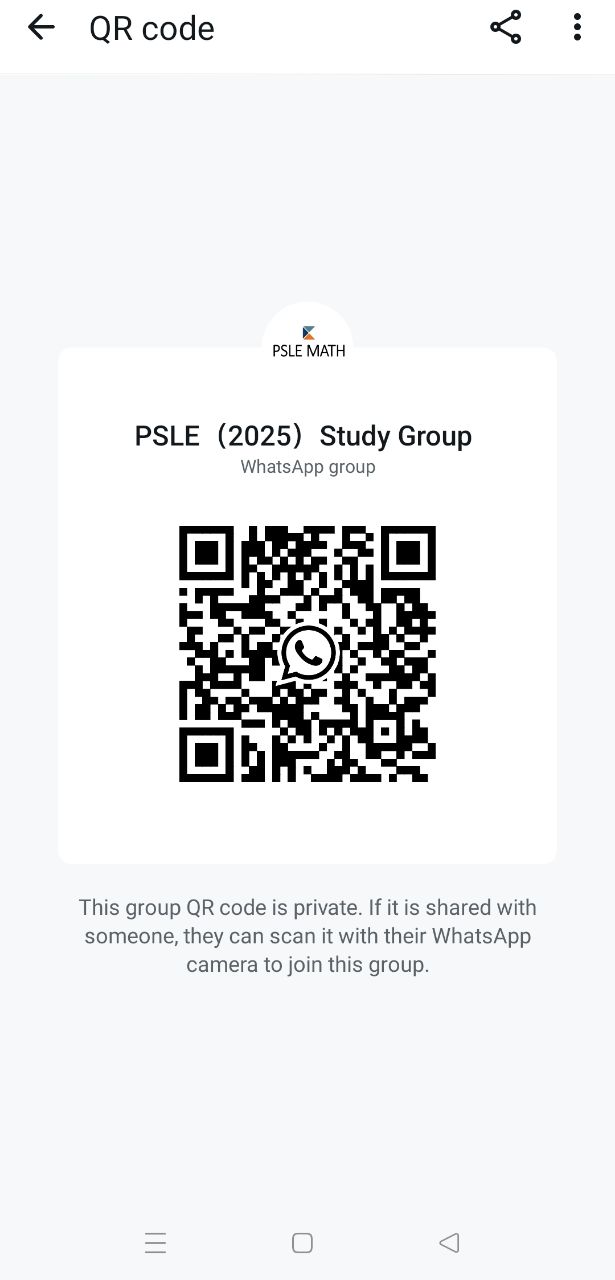Viewport: 615px width, 1280px height.
Task: Open the recent apps menu
Action: [x=155, y=1242]
